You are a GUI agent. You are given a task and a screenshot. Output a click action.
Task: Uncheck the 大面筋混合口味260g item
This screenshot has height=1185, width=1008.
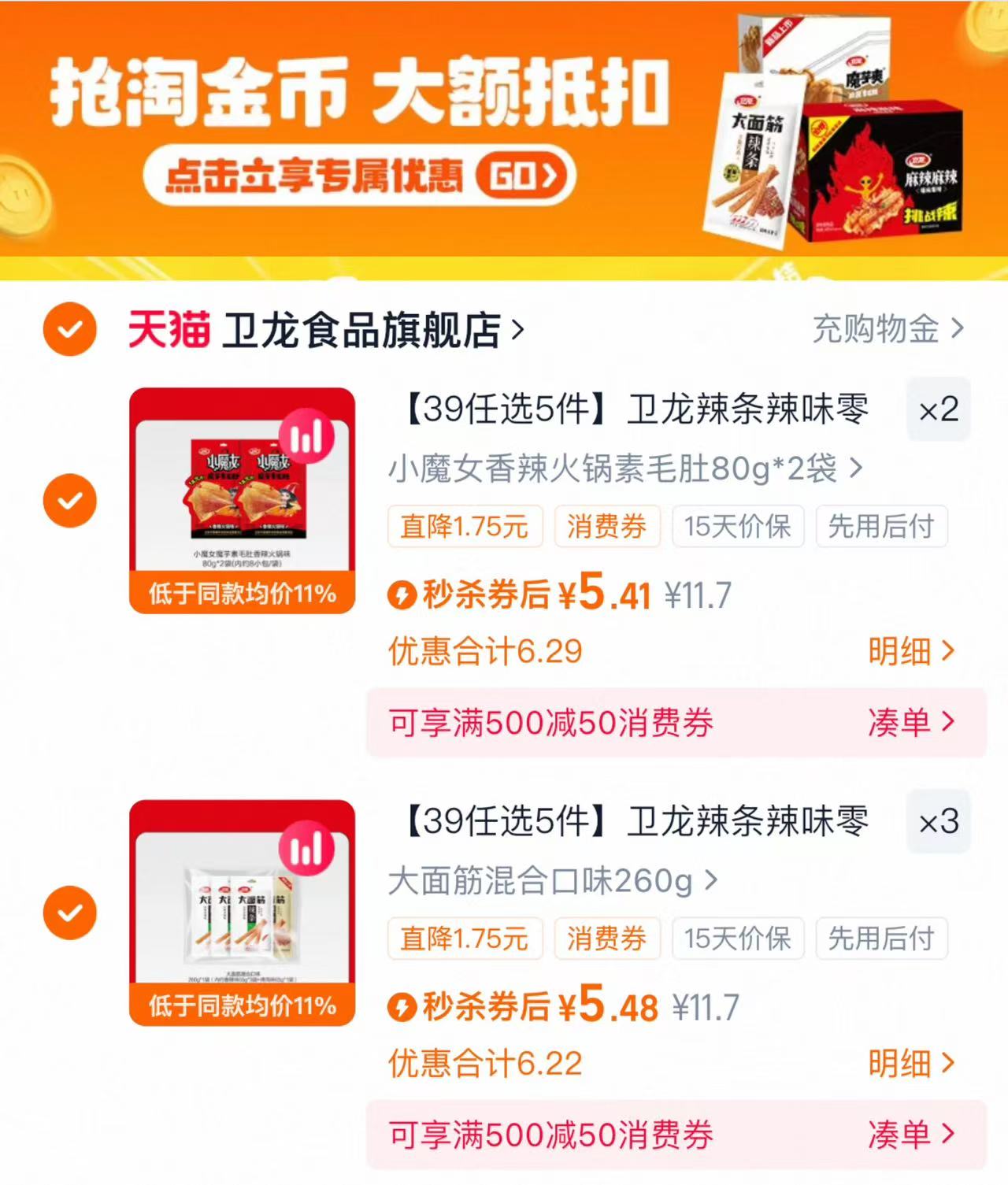tap(70, 913)
